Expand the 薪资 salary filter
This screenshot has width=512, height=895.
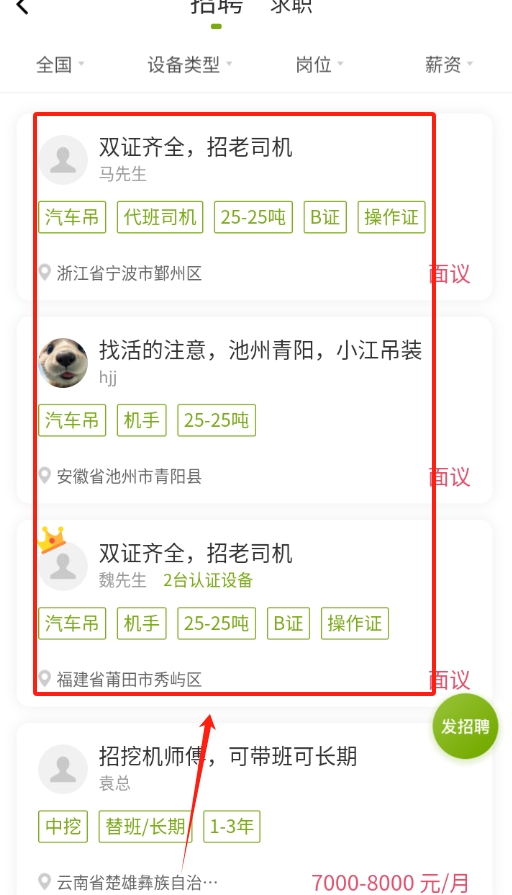pos(449,64)
